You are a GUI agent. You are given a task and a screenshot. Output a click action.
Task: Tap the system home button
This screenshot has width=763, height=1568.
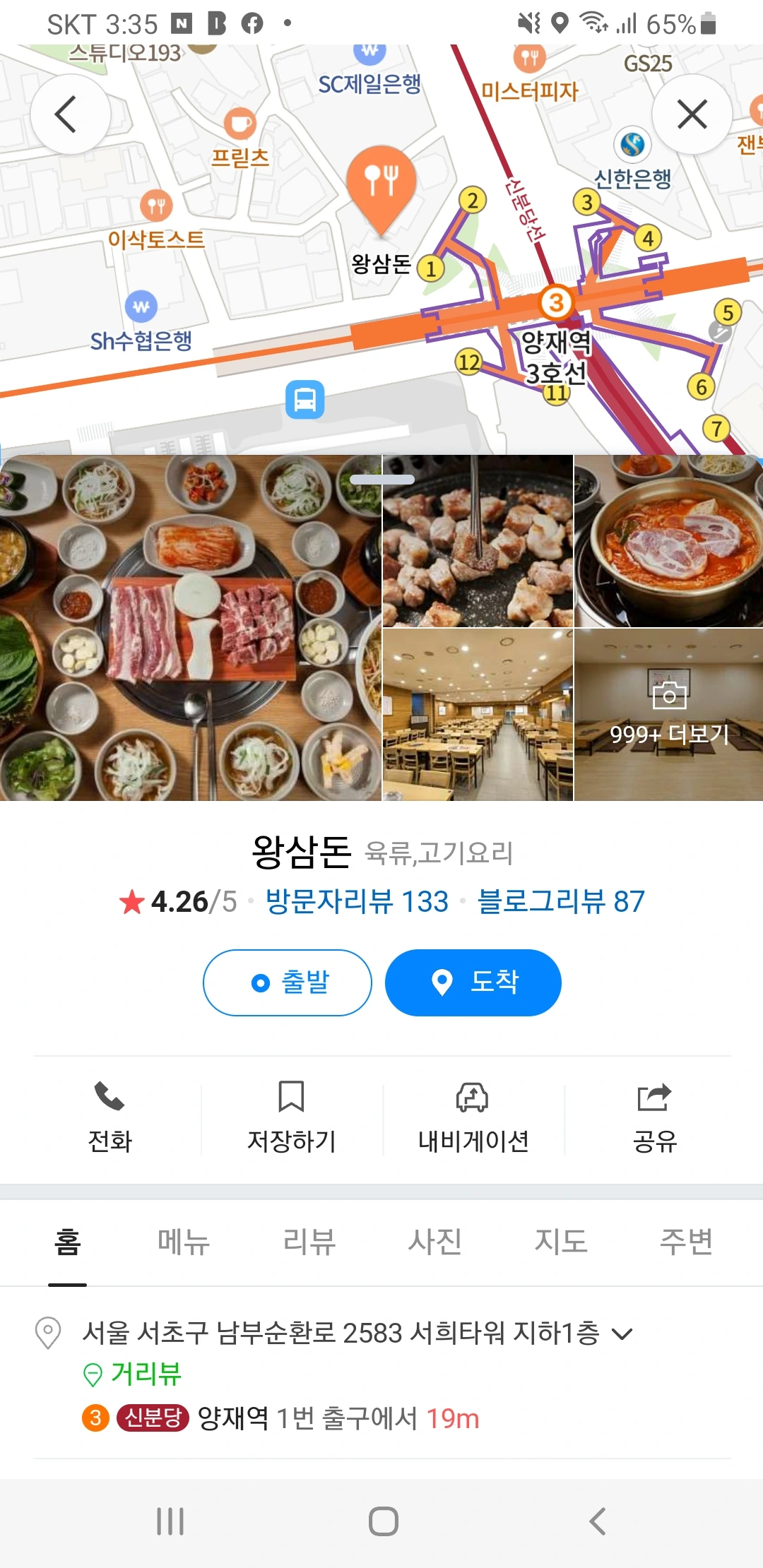(x=383, y=1521)
